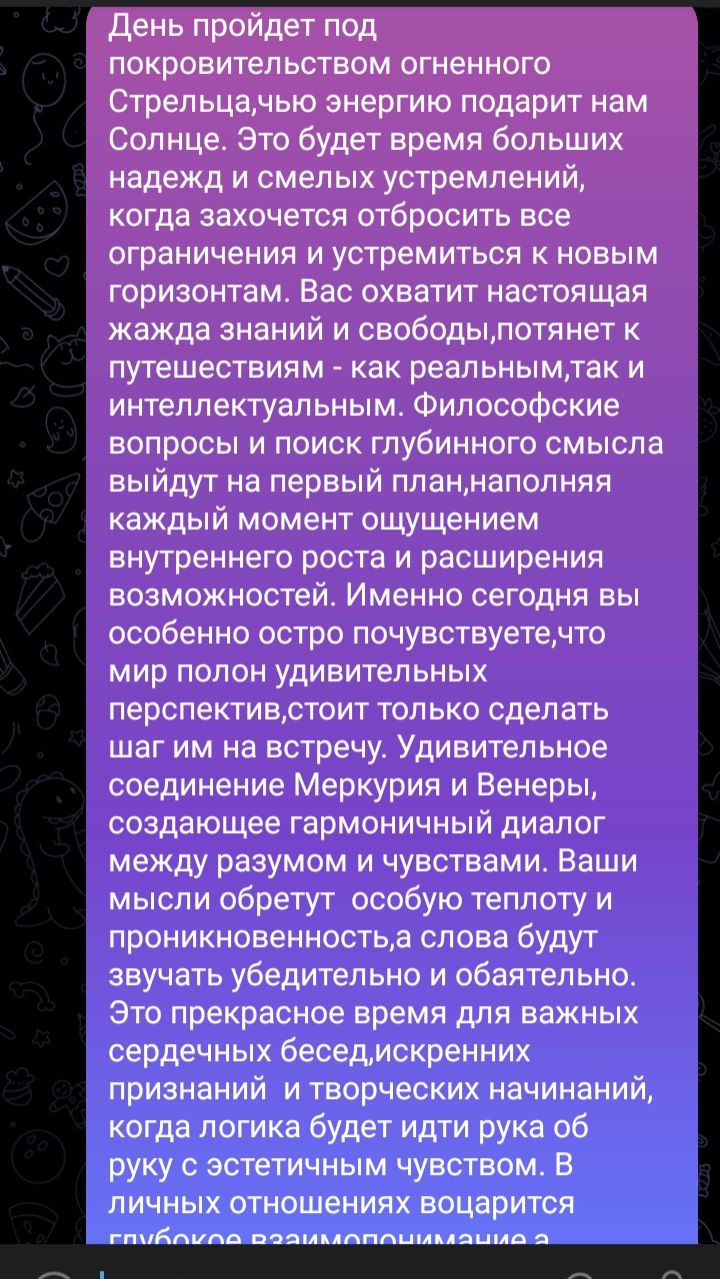Image resolution: width=720 pixels, height=1279 pixels.
Task: Focus the message input field
Action: [x=300, y=1268]
